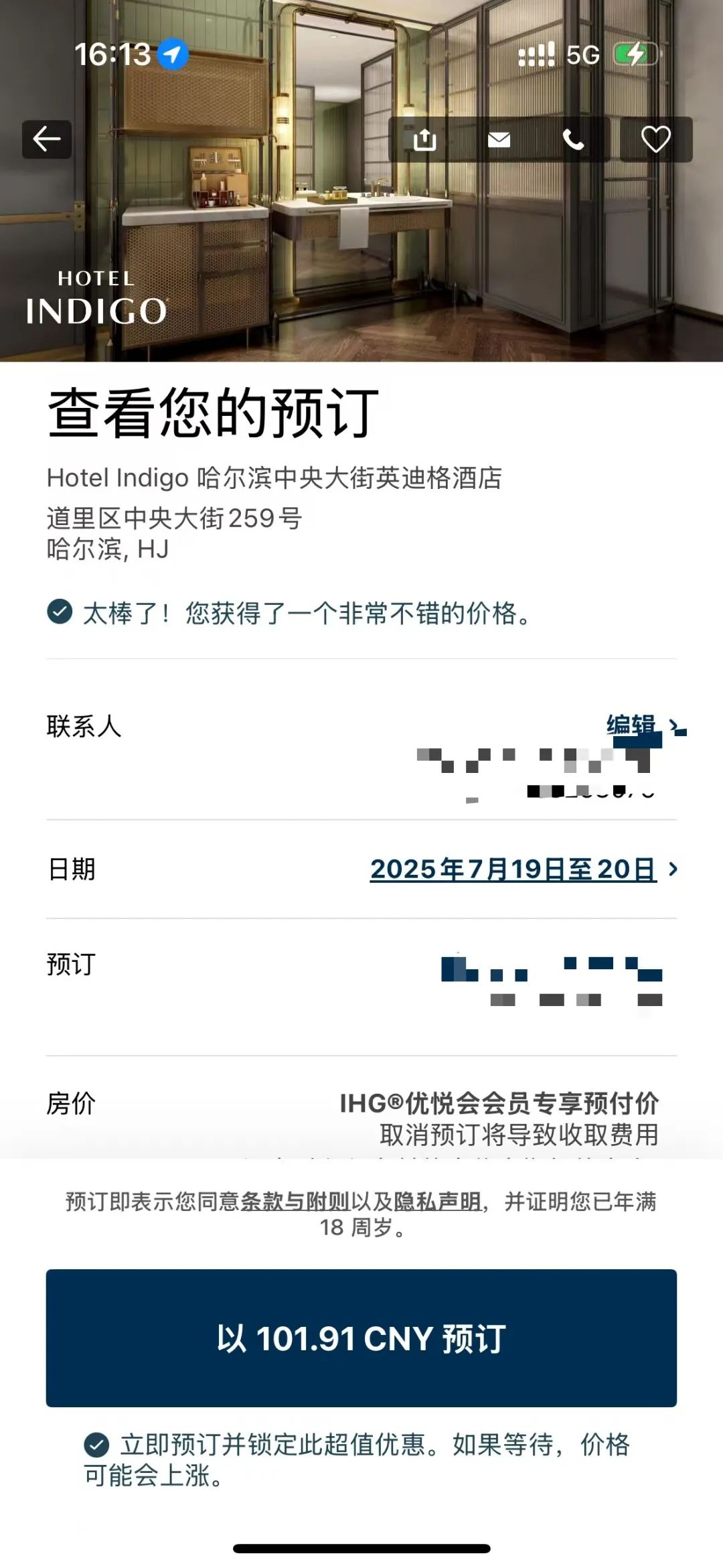Call the hotel with the phone icon
This screenshot has width=723, height=1568.
point(573,139)
